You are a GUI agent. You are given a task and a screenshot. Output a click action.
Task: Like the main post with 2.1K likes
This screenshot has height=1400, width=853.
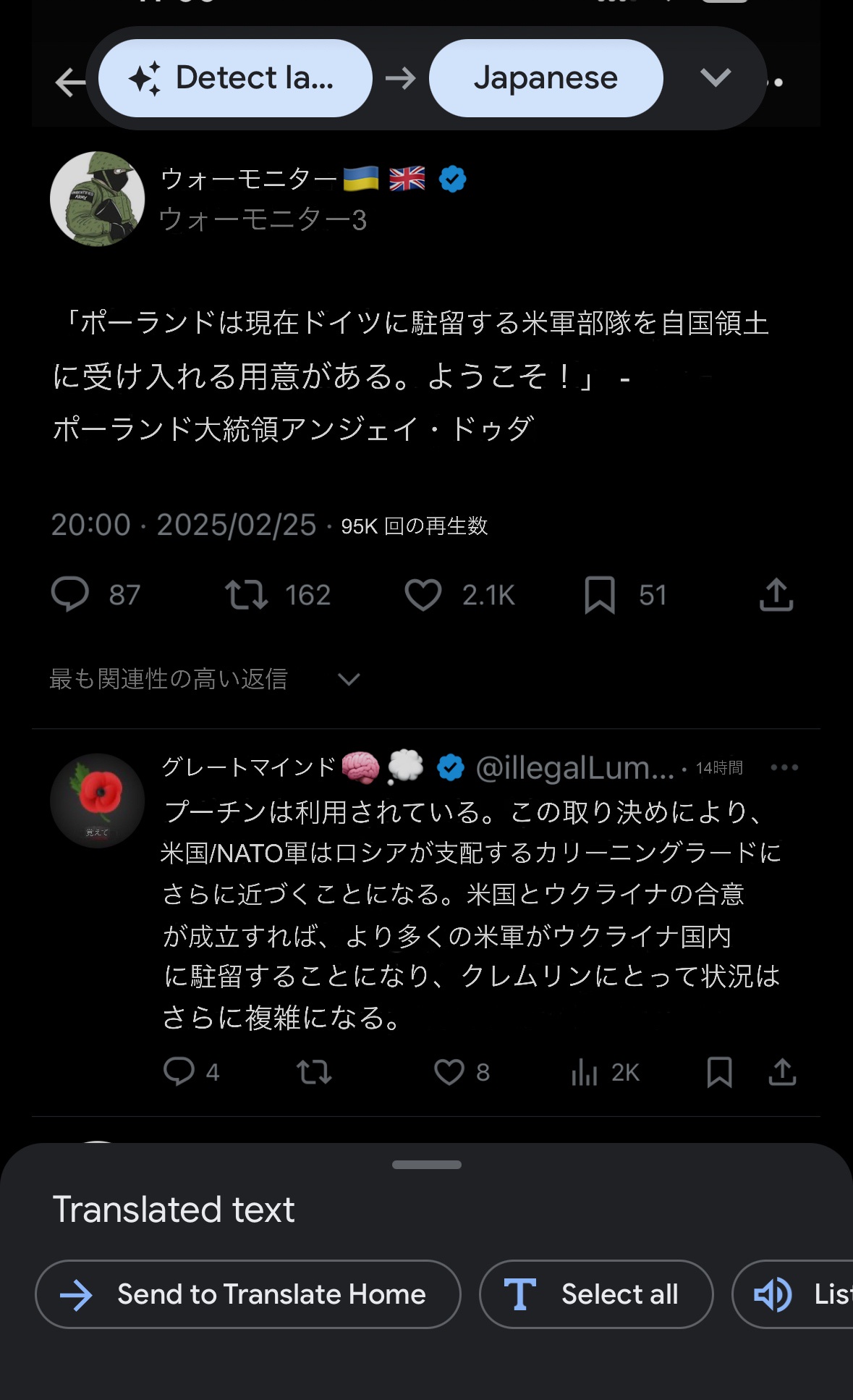[423, 594]
